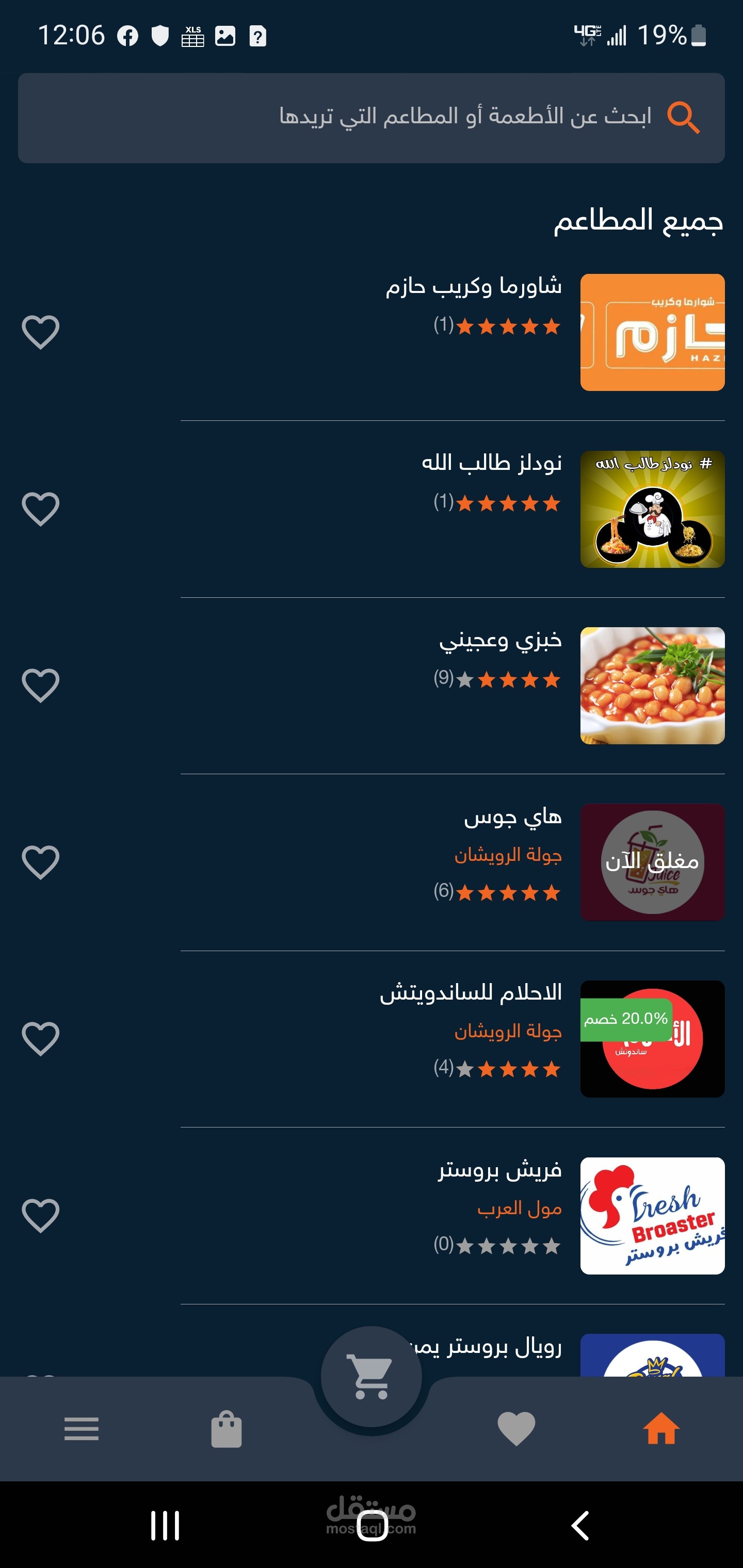Viewport: 743px width, 1568px height.
Task: Mark فريش بروستر as a favorite
Action: pyautogui.click(x=41, y=1215)
